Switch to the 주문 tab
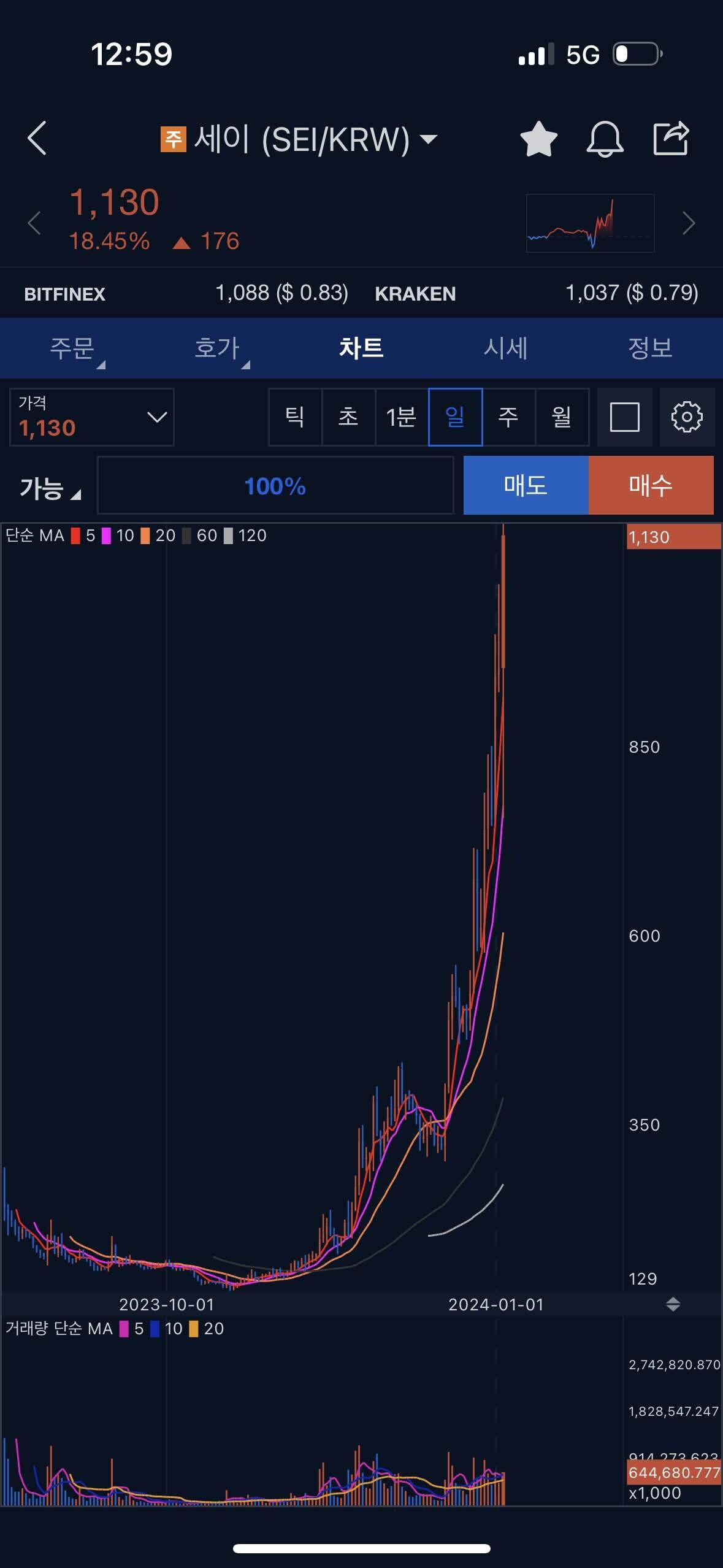Viewport: 723px width, 1568px height. tap(72, 348)
